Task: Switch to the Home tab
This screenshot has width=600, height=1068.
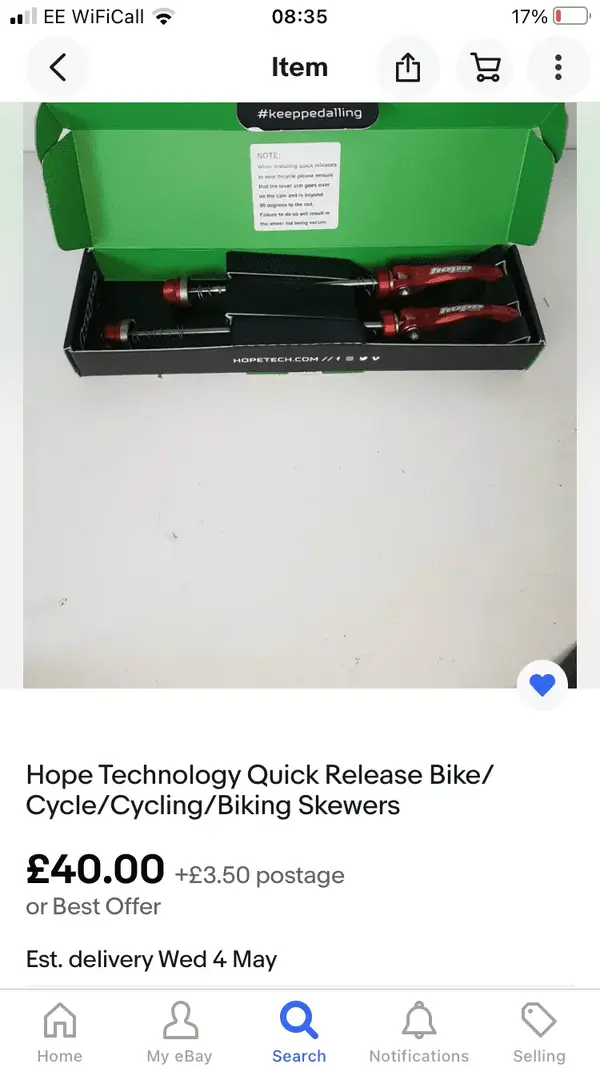Action: (60, 1033)
